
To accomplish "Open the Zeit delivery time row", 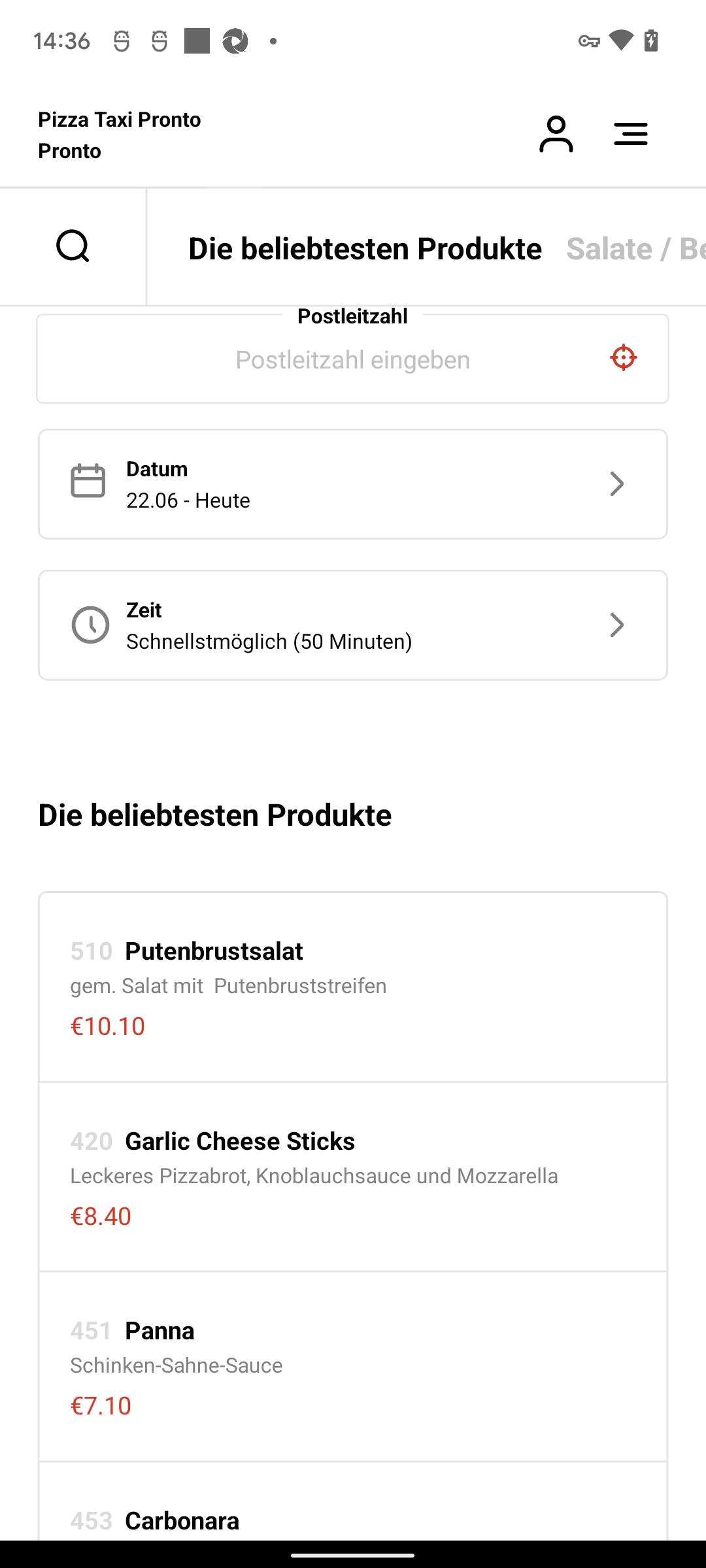I will pos(353,625).
